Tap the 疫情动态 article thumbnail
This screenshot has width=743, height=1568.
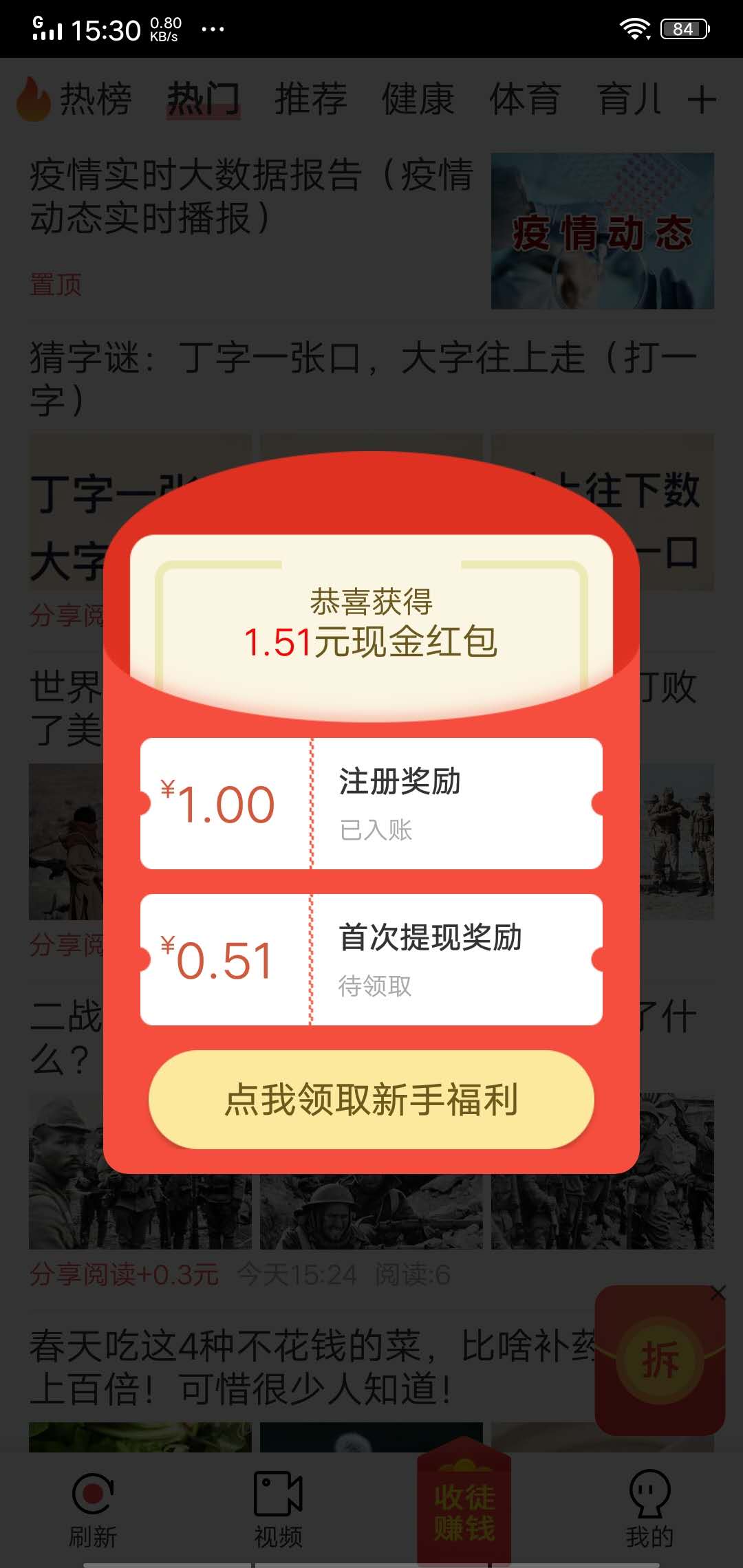601,230
